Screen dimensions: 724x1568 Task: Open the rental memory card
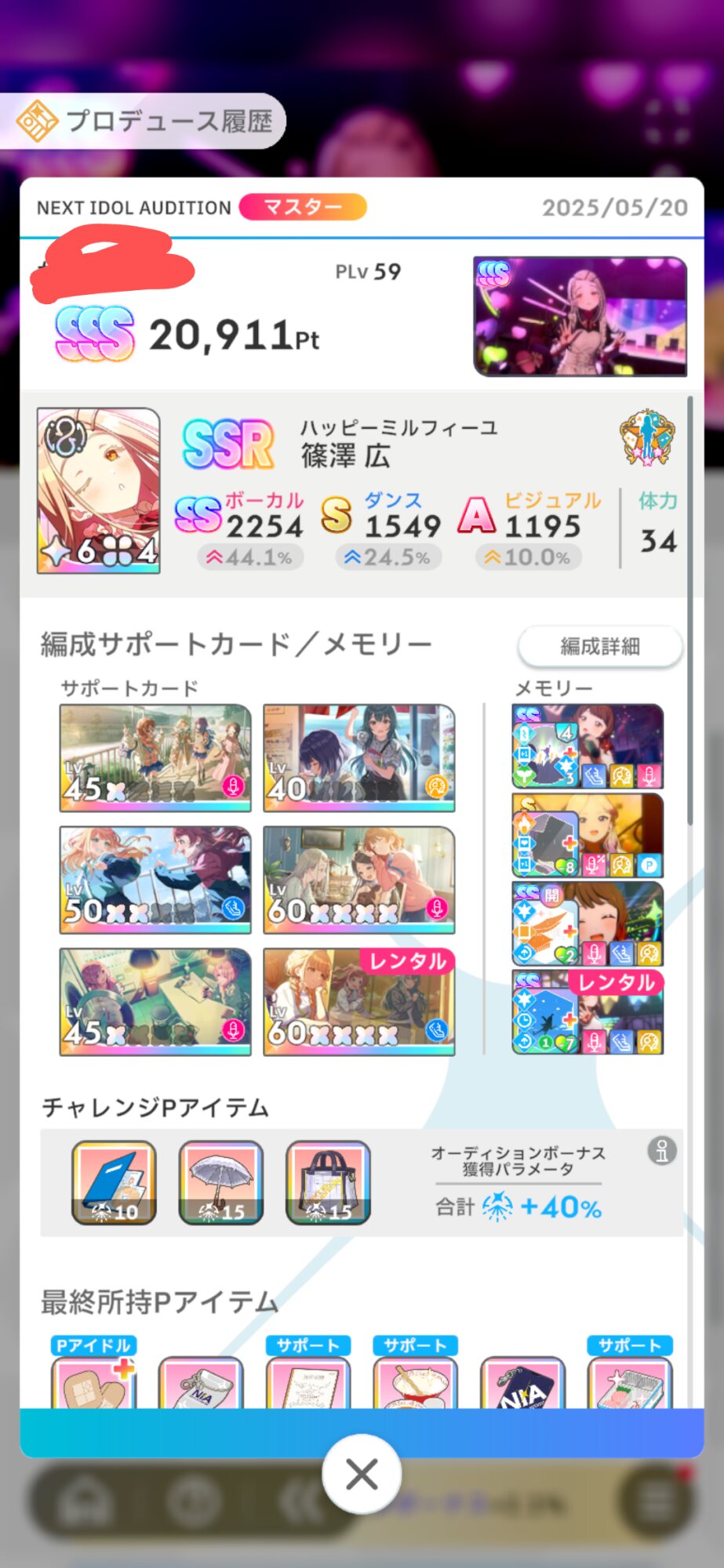pyautogui.click(x=588, y=1012)
